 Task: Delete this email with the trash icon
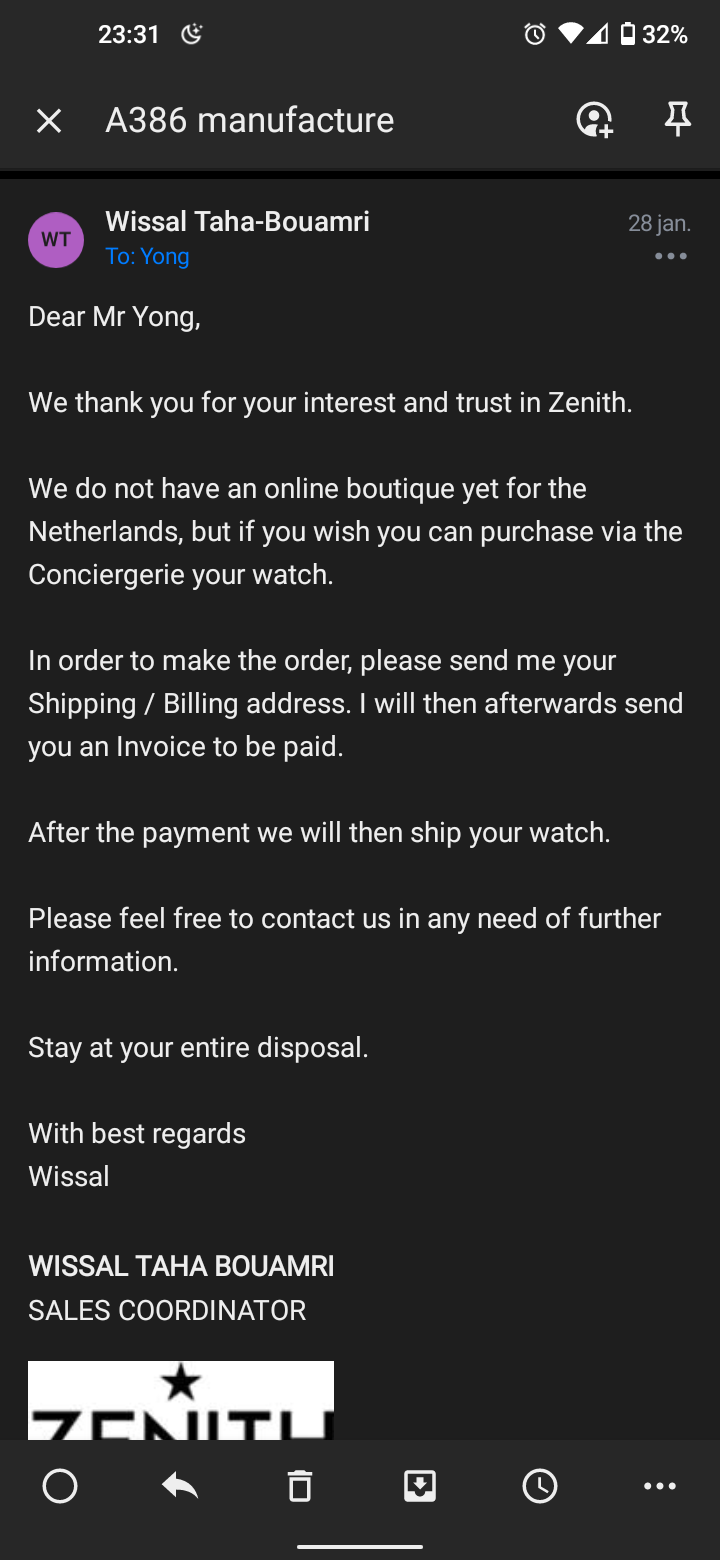coord(300,1486)
